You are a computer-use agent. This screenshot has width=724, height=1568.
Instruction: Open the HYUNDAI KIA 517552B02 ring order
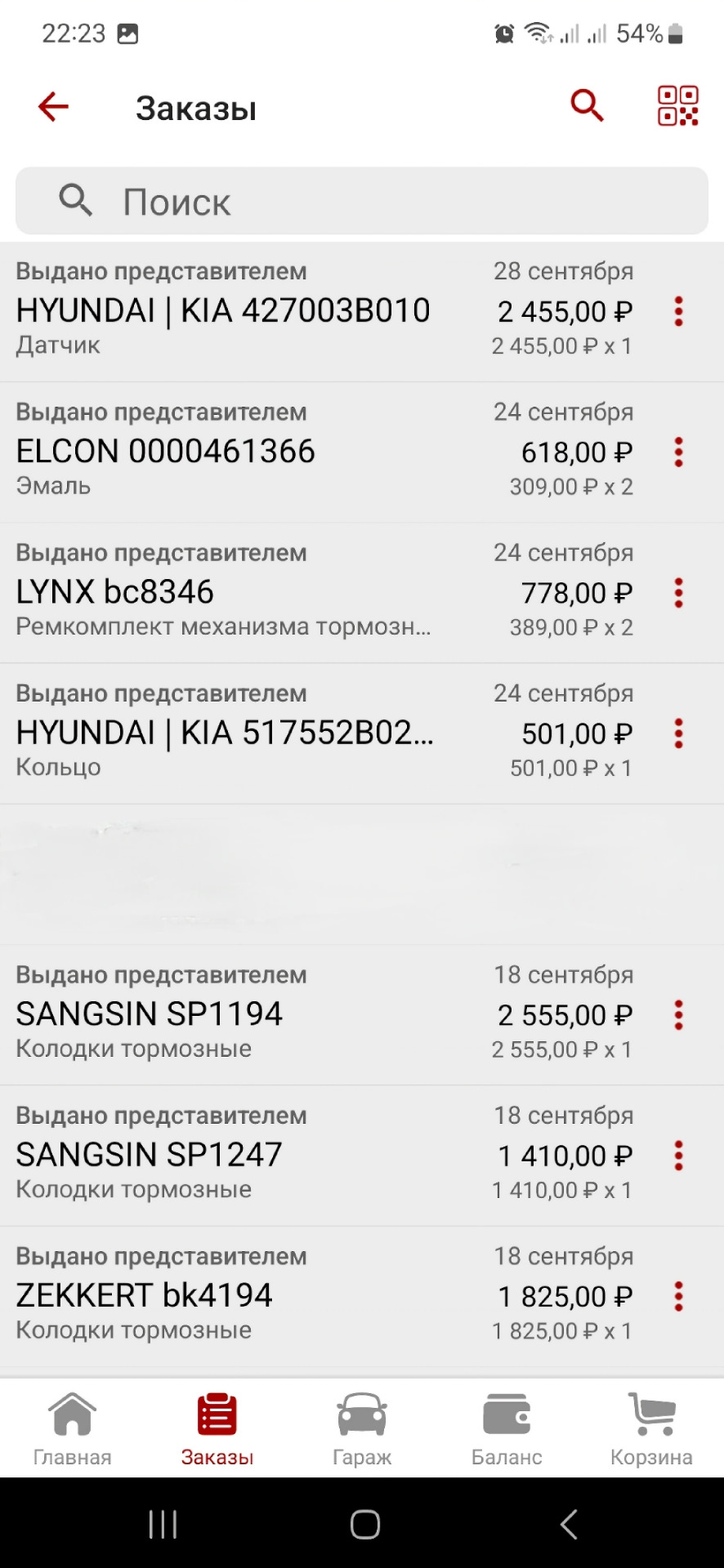[245, 731]
